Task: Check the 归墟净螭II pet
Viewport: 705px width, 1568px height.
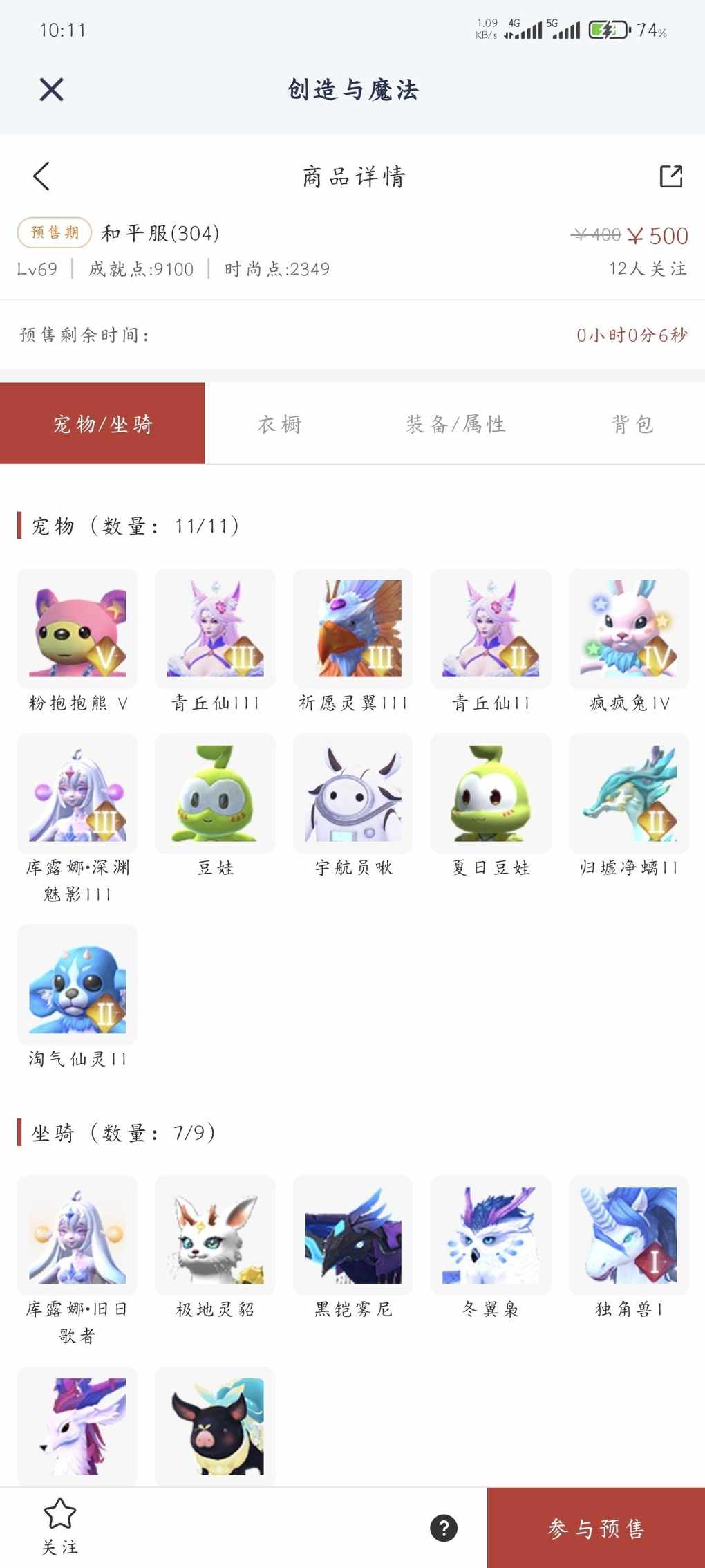Action: [629, 793]
